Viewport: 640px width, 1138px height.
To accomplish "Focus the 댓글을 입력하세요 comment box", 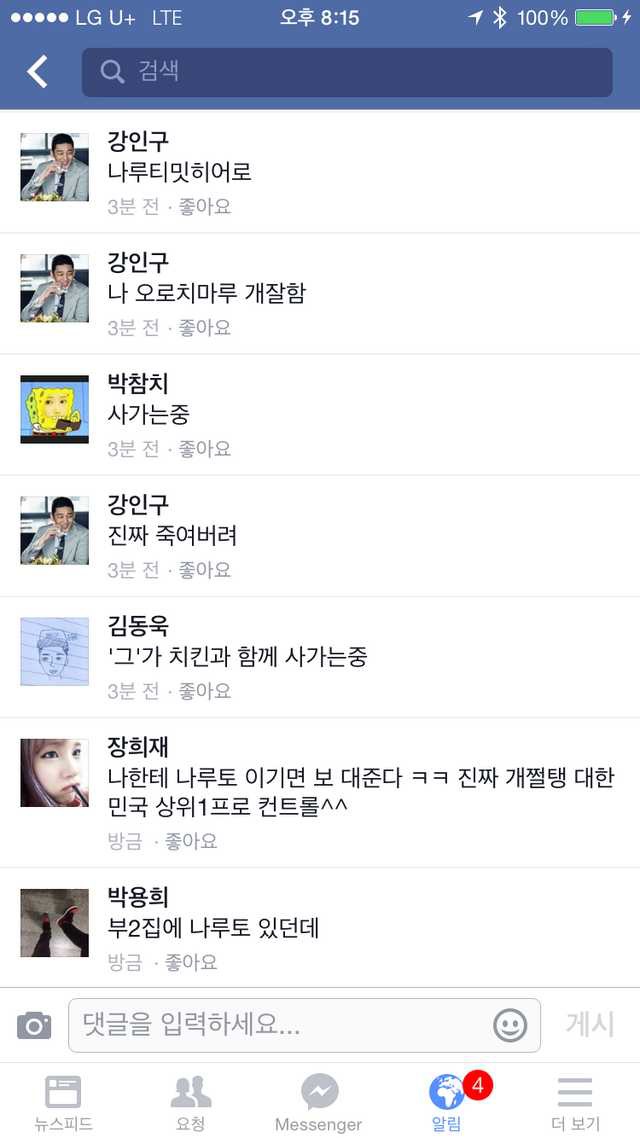I will (x=280, y=1025).
